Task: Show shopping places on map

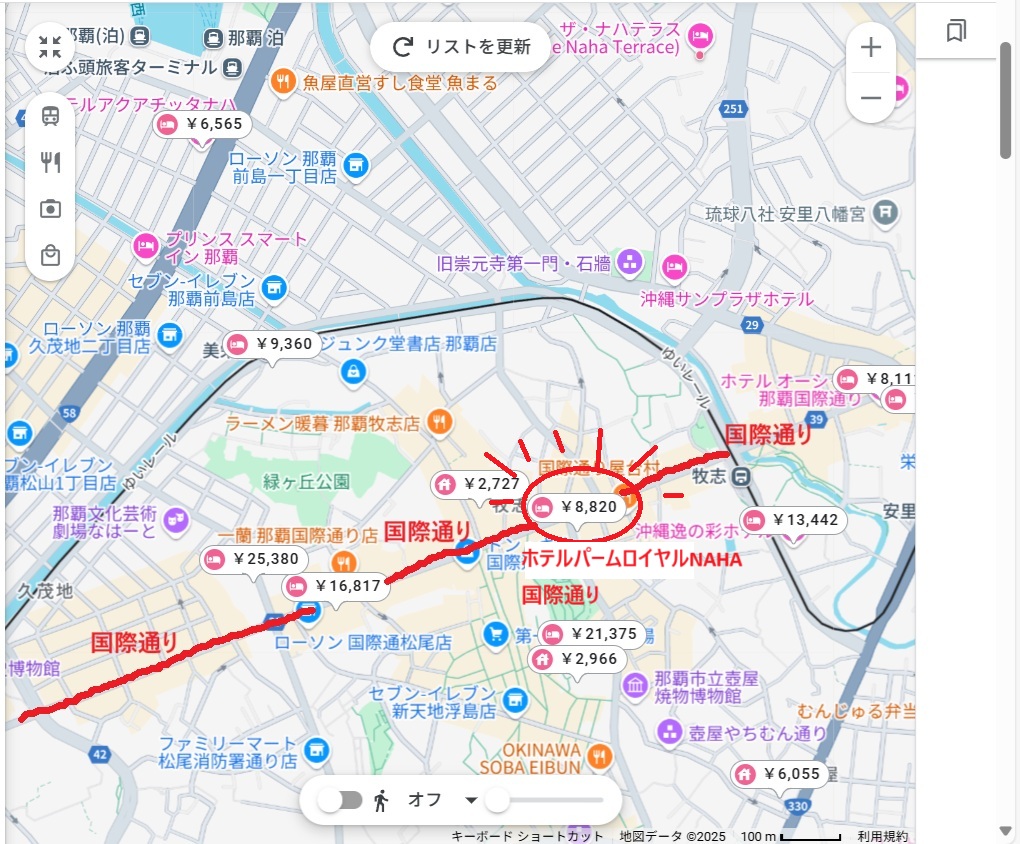Action: coord(50,255)
